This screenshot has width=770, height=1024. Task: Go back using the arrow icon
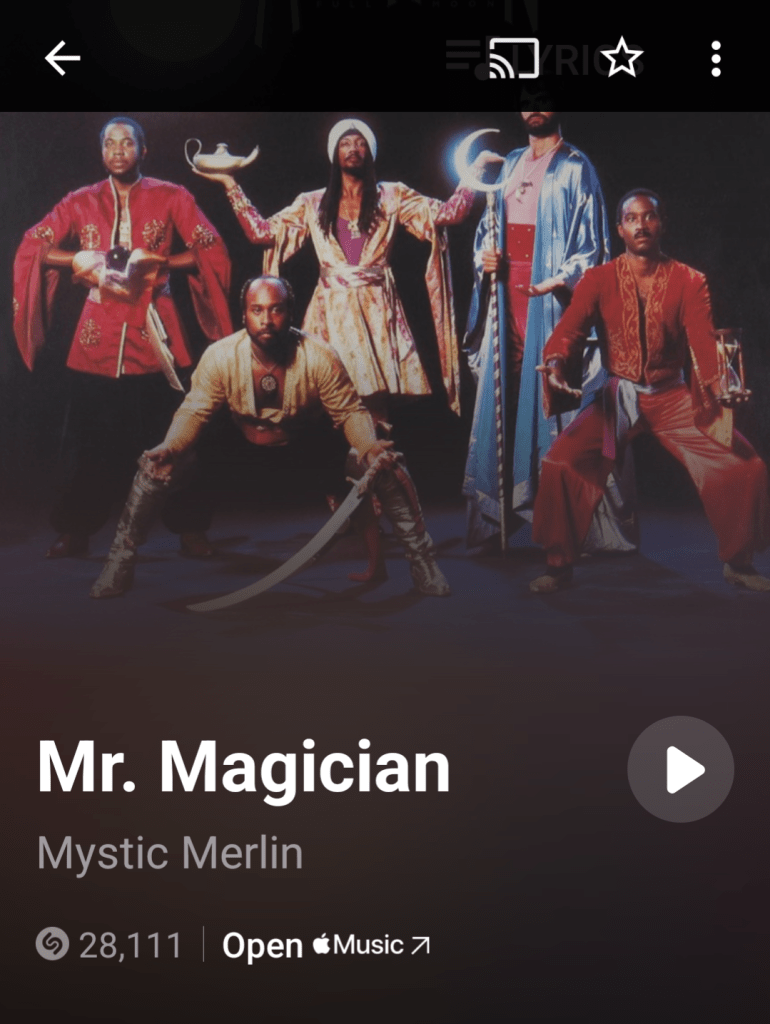click(62, 59)
